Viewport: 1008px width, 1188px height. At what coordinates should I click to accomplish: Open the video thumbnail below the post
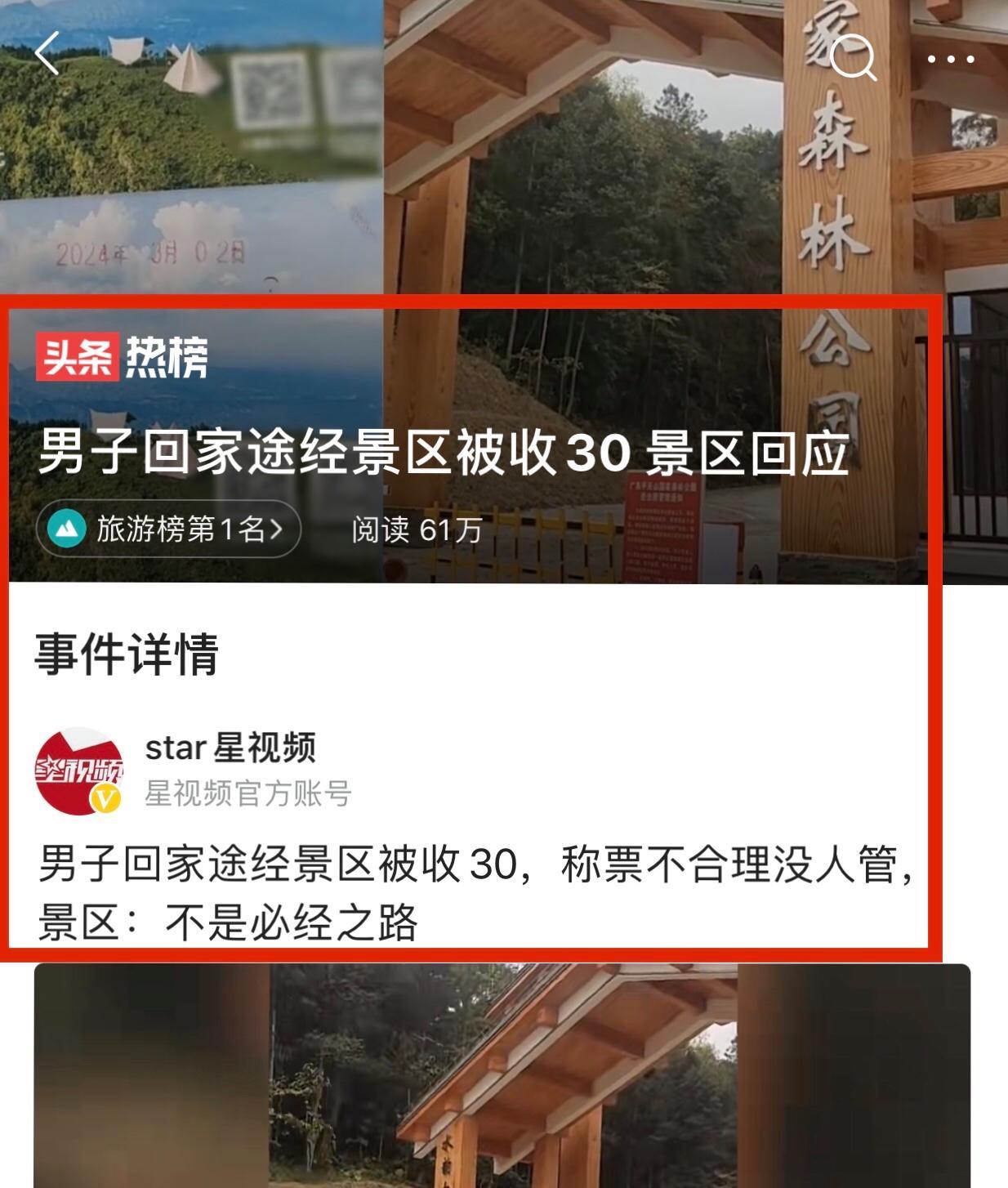click(x=502, y=1075)
